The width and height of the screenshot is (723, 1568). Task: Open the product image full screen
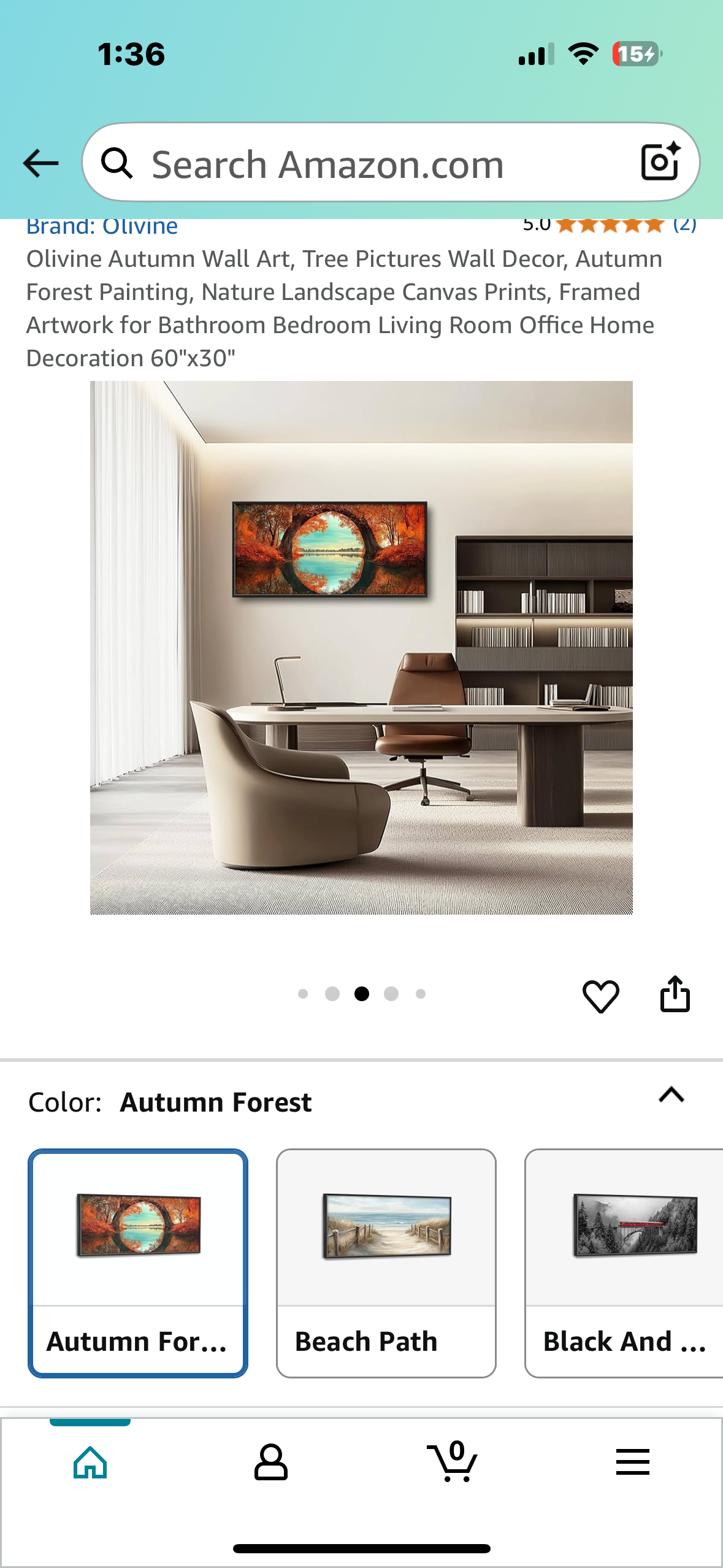(361, 647)
